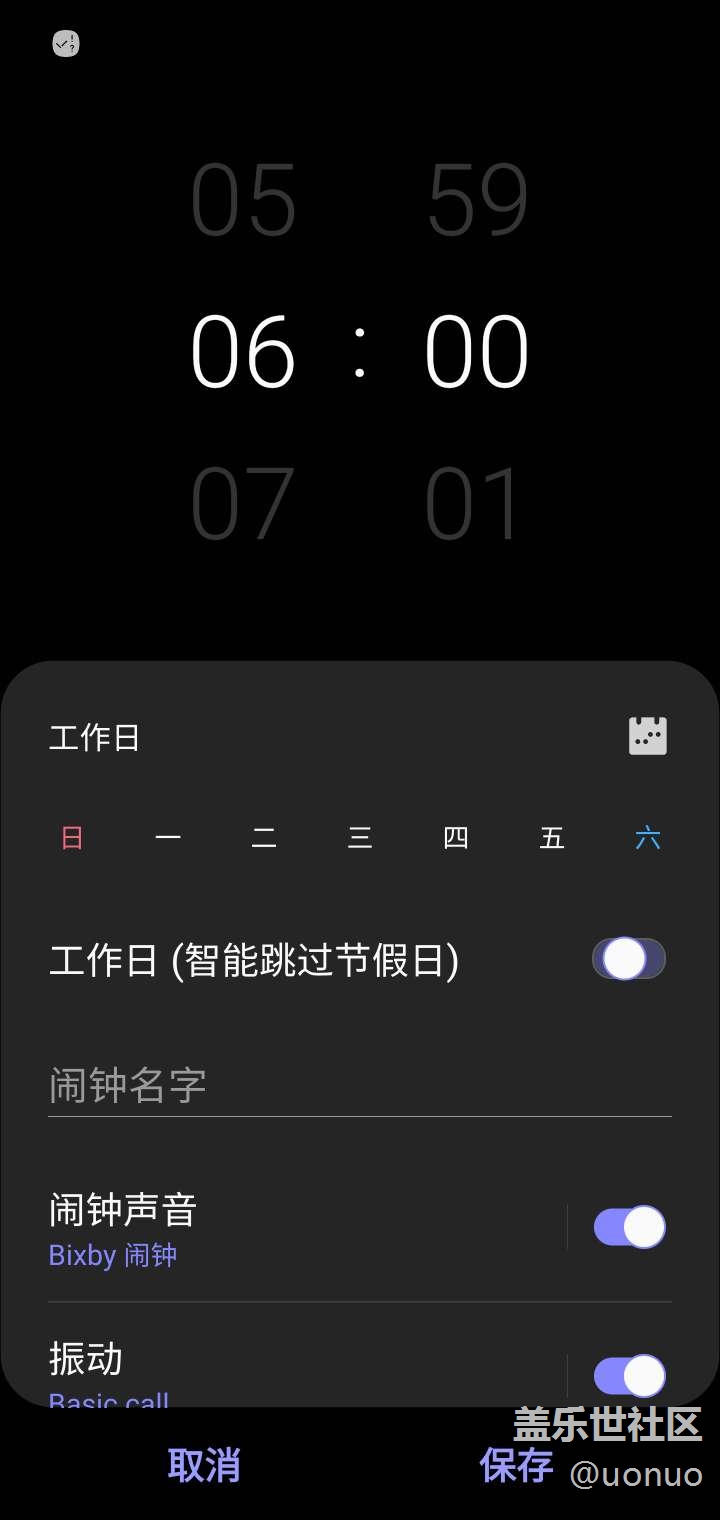Image resolution: width=720 pixels, height=1520 pixels.
Task: Turn off the 闹钟声音 switch
Action: 629,1227
